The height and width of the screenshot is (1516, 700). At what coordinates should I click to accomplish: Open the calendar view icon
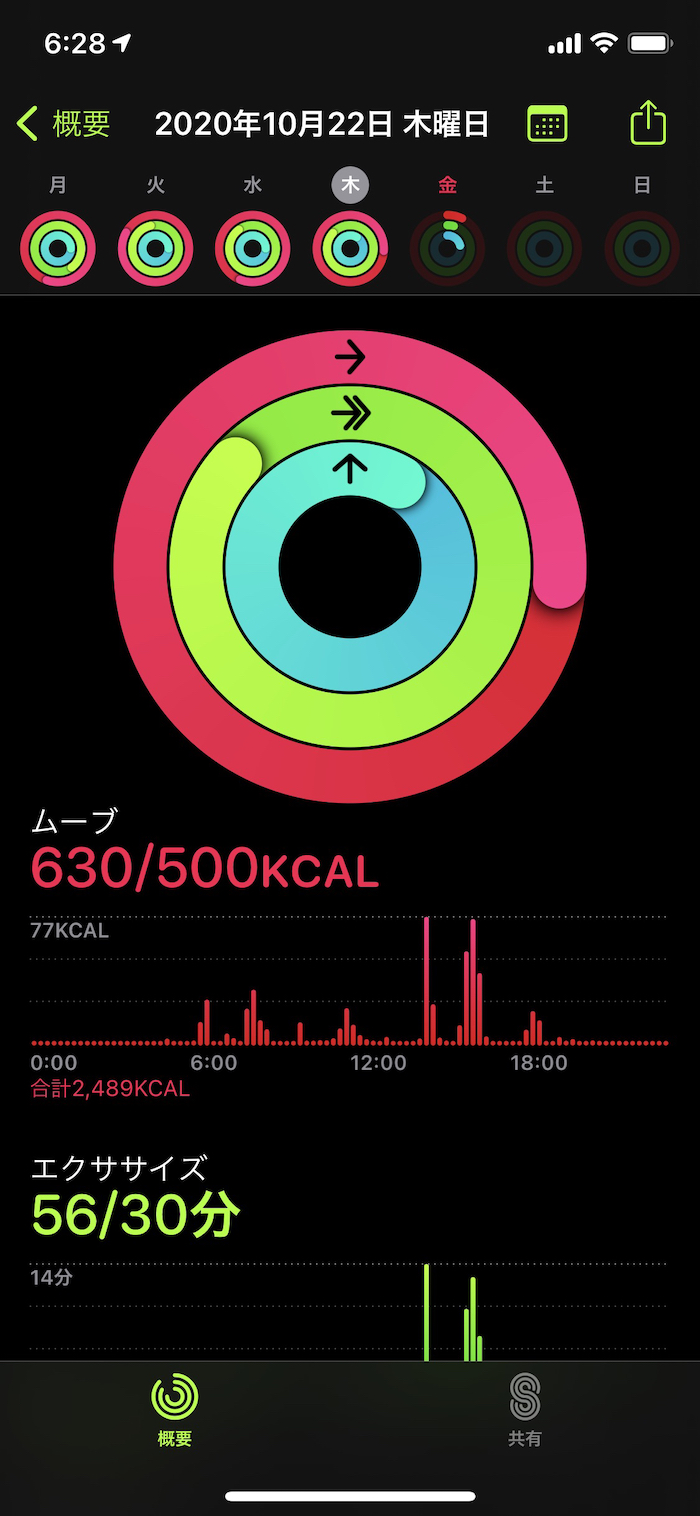point(547,125)
